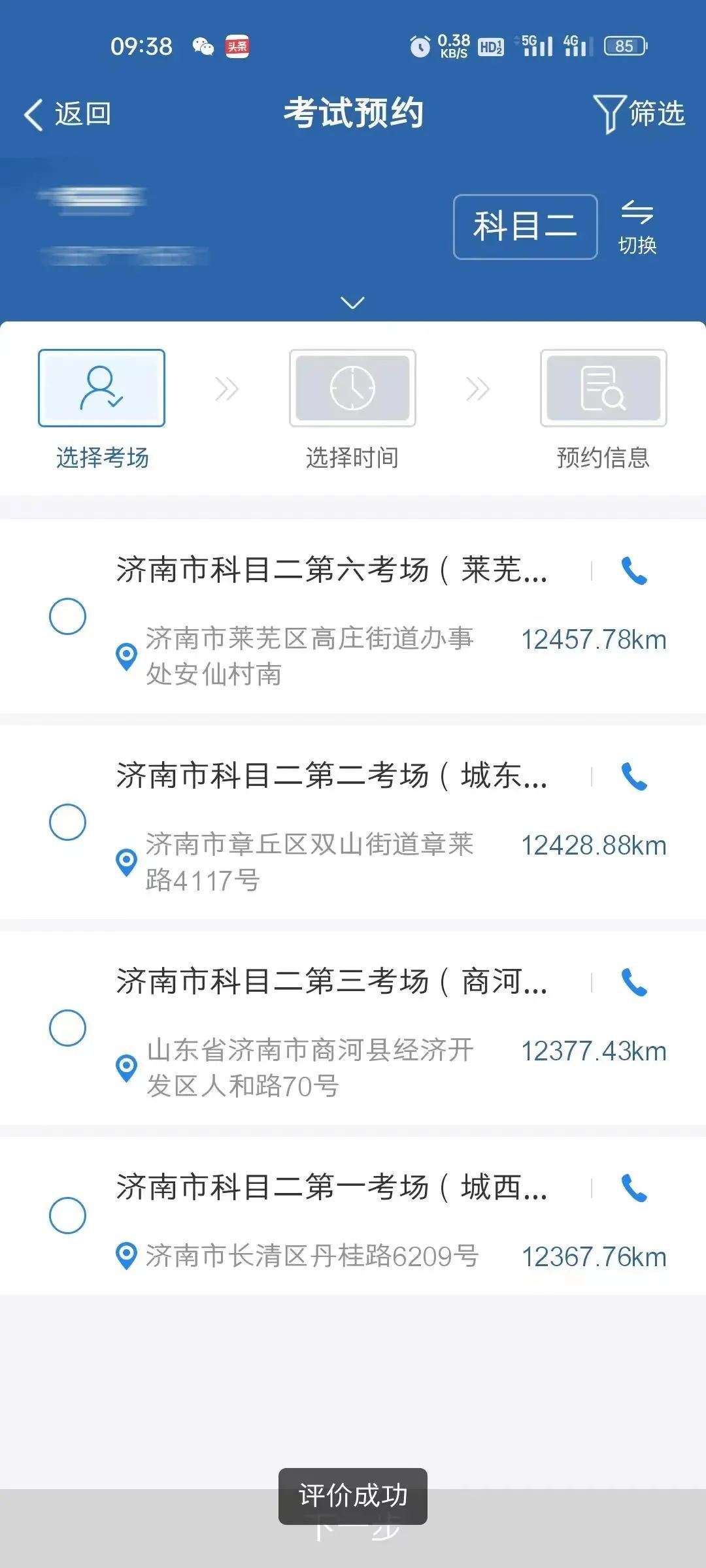706x1568 pixels.
Task: Call the 第二考场 (城东) test site
Action: coord(633,777)
